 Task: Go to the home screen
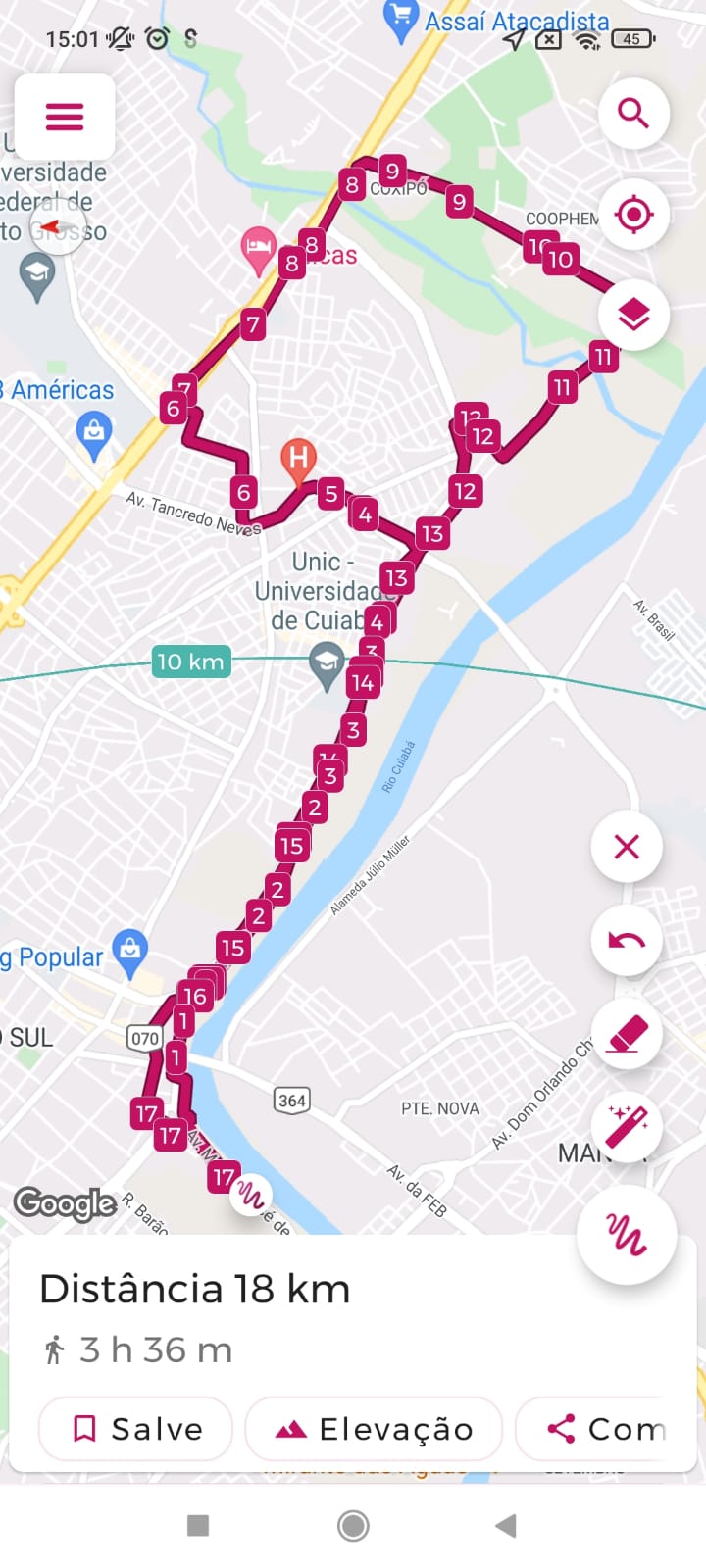tap(353, 1525)
